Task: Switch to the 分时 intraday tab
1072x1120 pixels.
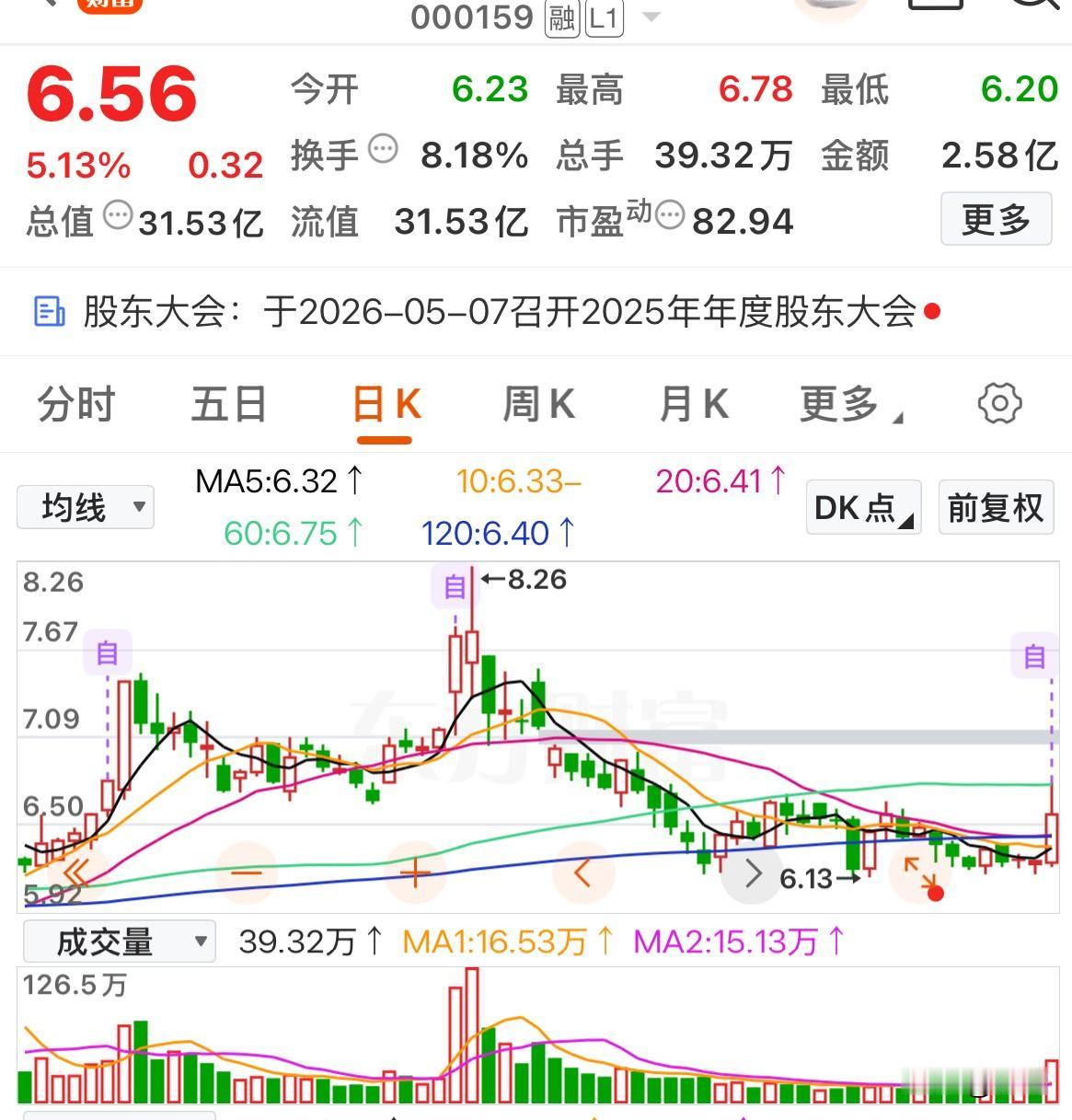Action: point(74,403)
